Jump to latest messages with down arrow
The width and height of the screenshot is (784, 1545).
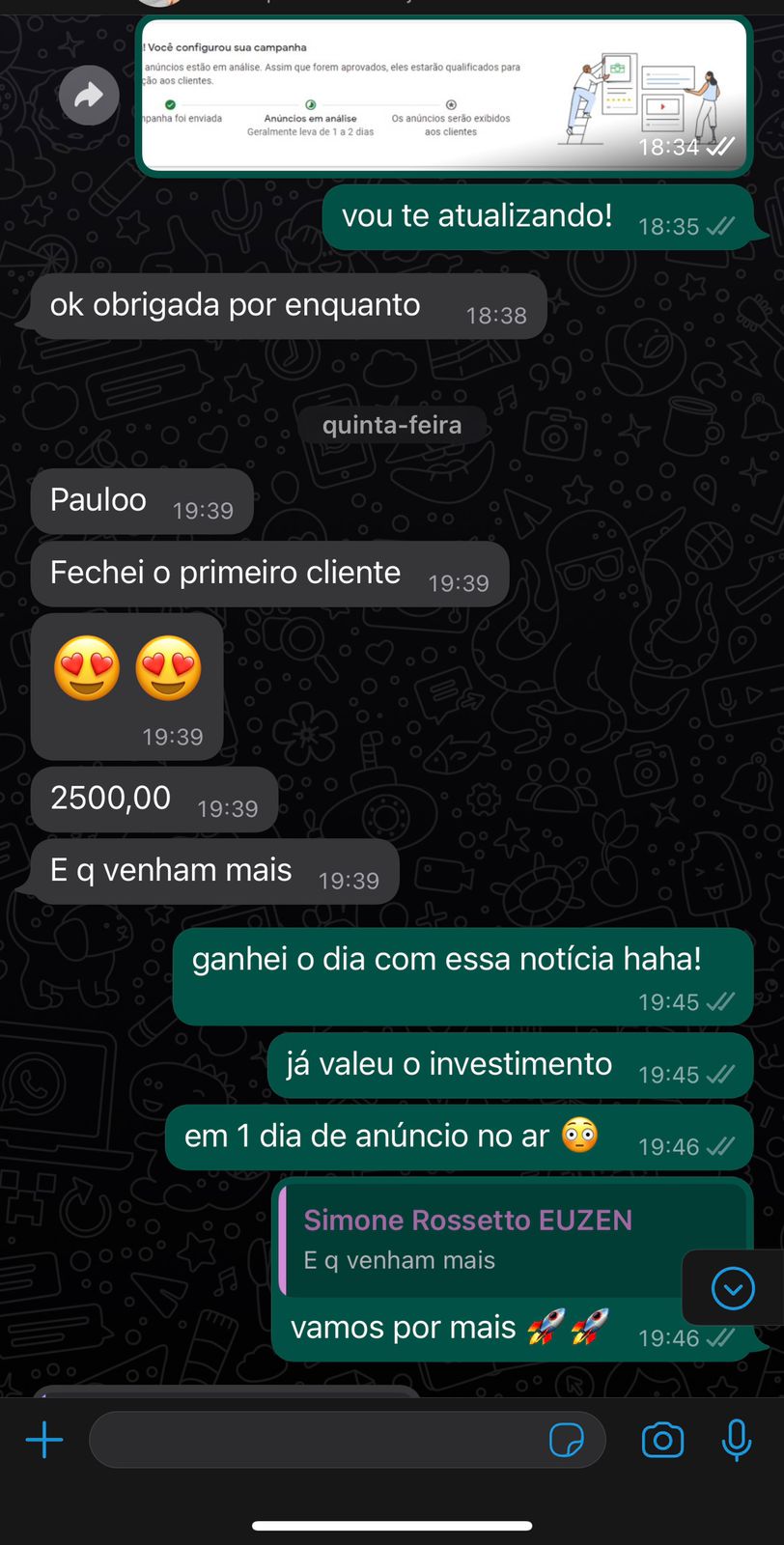(733, 1288)
